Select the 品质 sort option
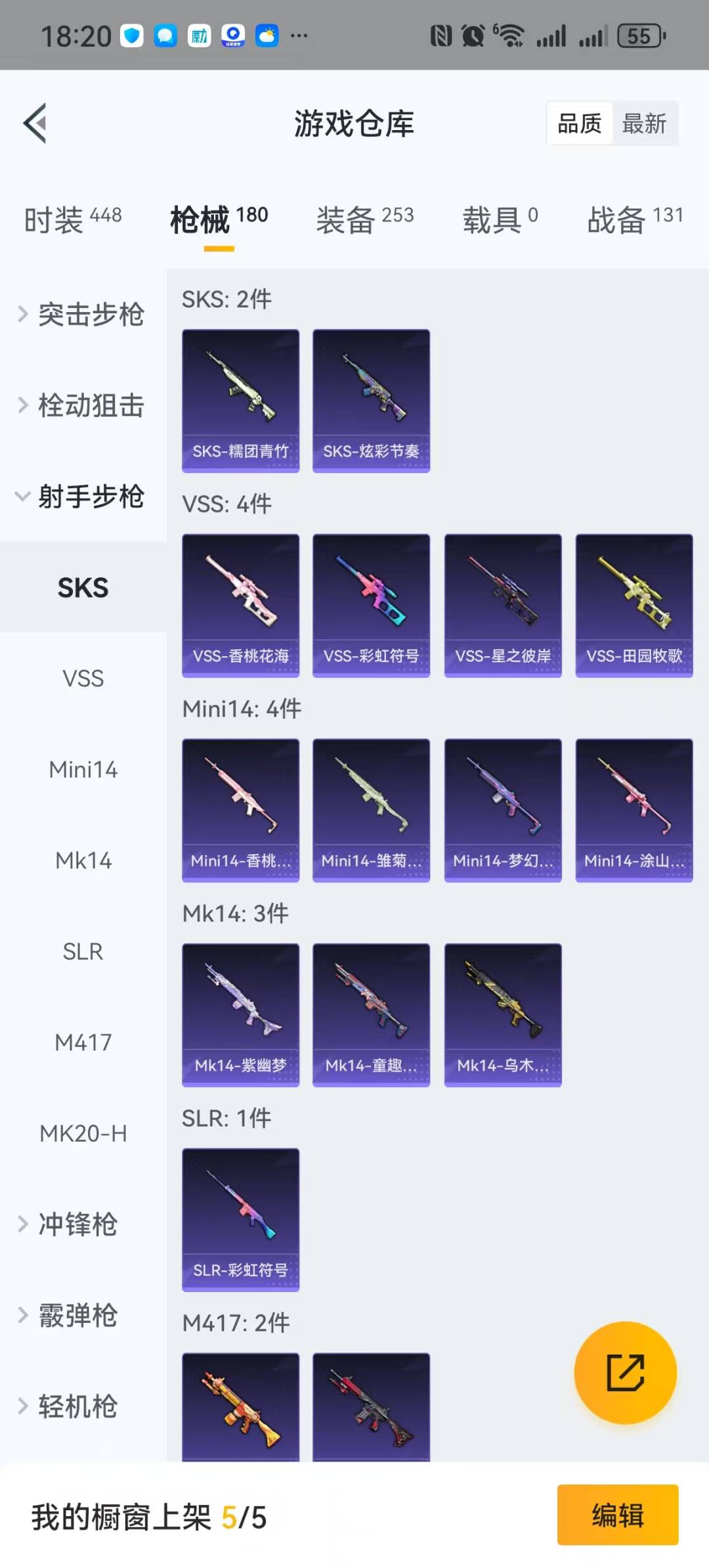This screenshot has width=709, height=1568. [580, 123]
